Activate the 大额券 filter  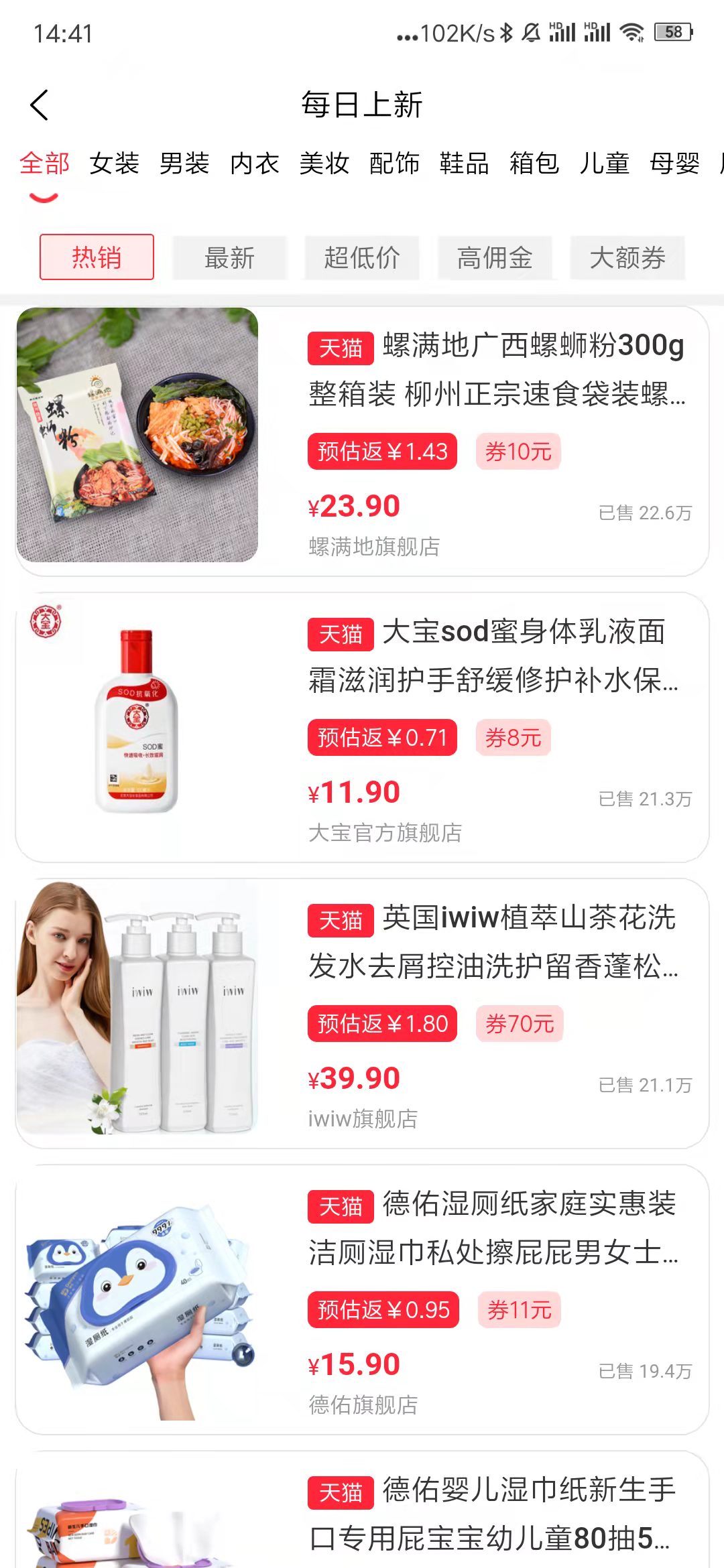(627, 257)
